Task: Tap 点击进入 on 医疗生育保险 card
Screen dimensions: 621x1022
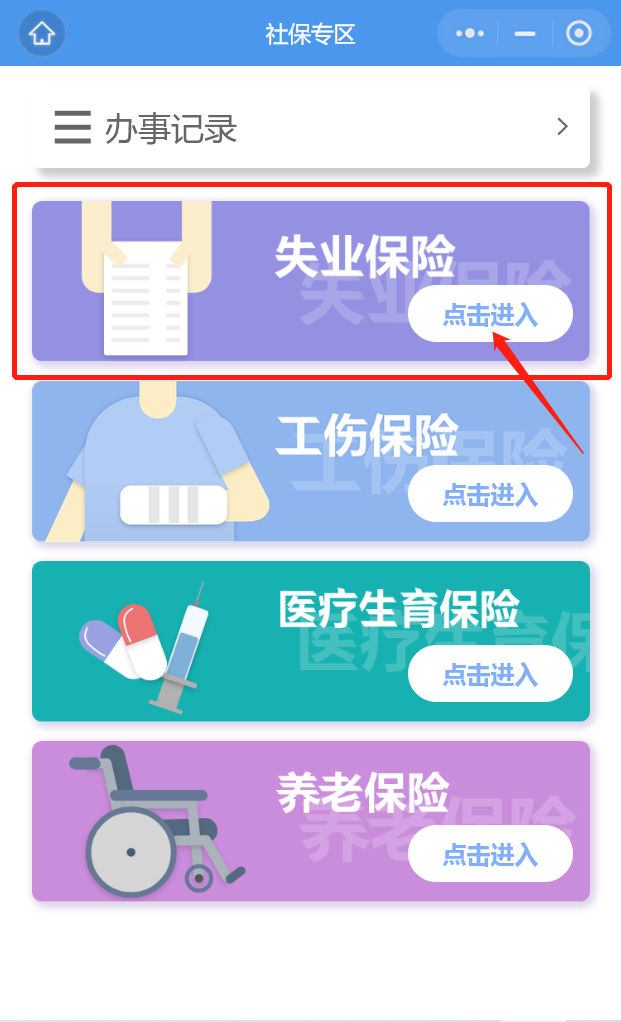Action: pos(490,674)
